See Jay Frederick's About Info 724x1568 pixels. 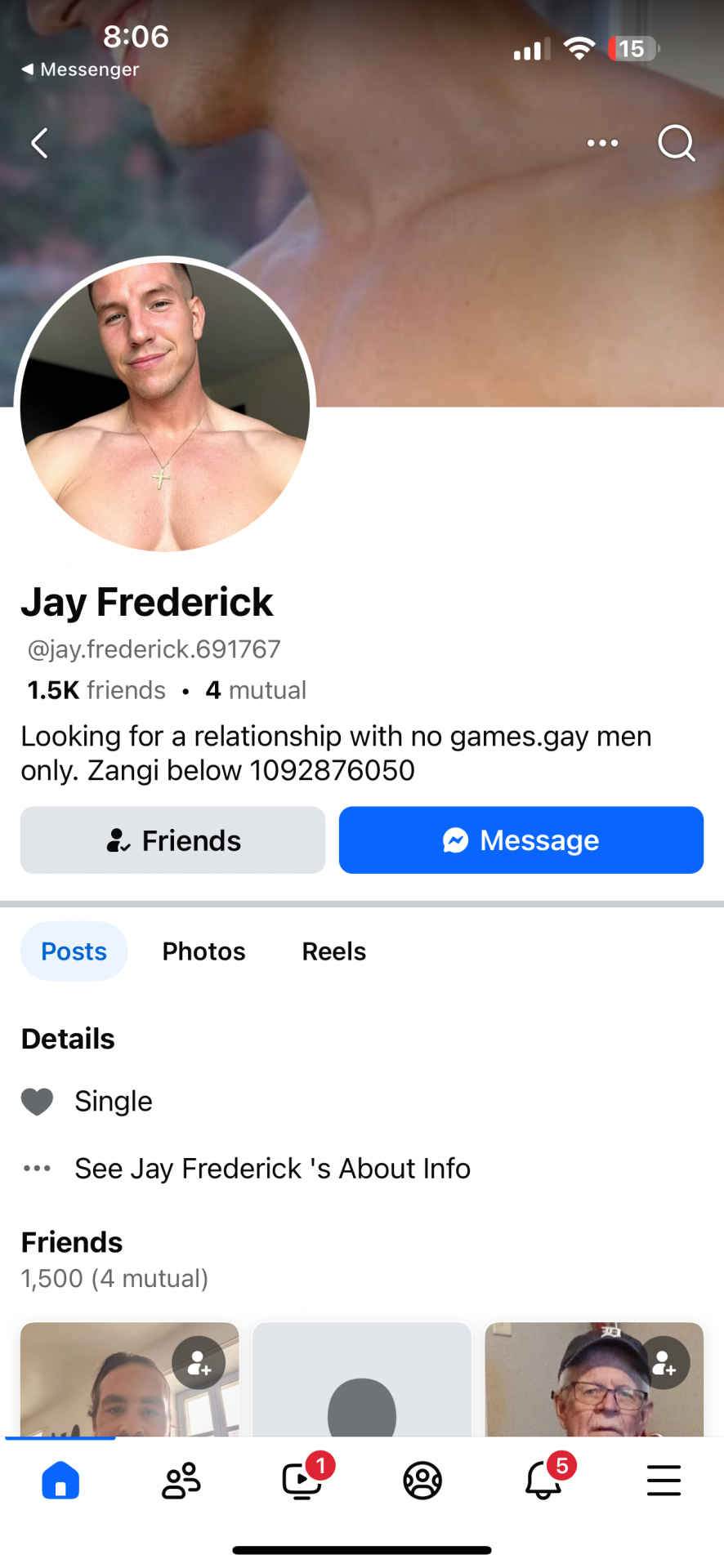coord(272,1169)
